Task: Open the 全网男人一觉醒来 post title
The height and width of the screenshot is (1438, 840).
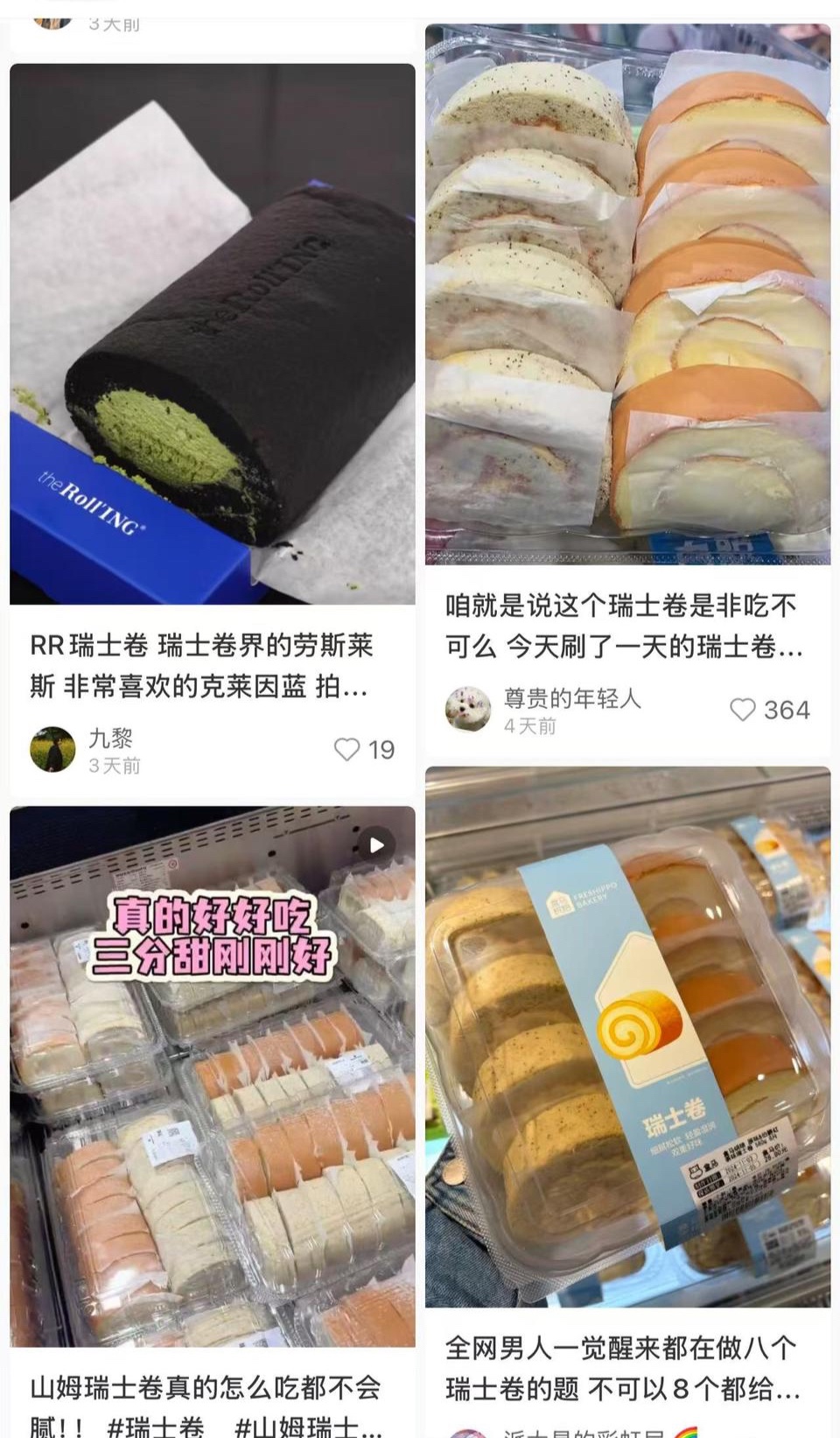Action: [x=621, y=1367]
